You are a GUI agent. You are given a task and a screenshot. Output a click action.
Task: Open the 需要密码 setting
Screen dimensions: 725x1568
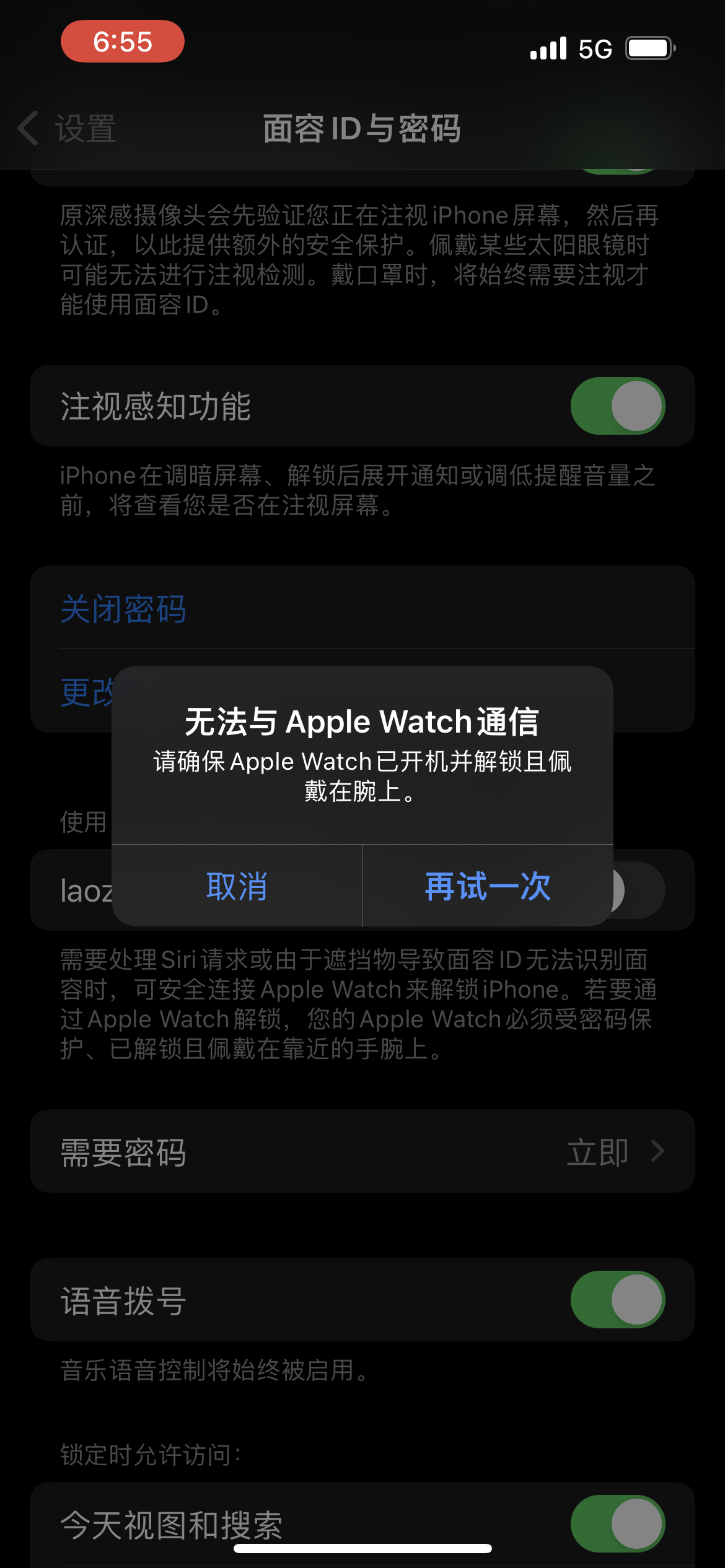362,1151
